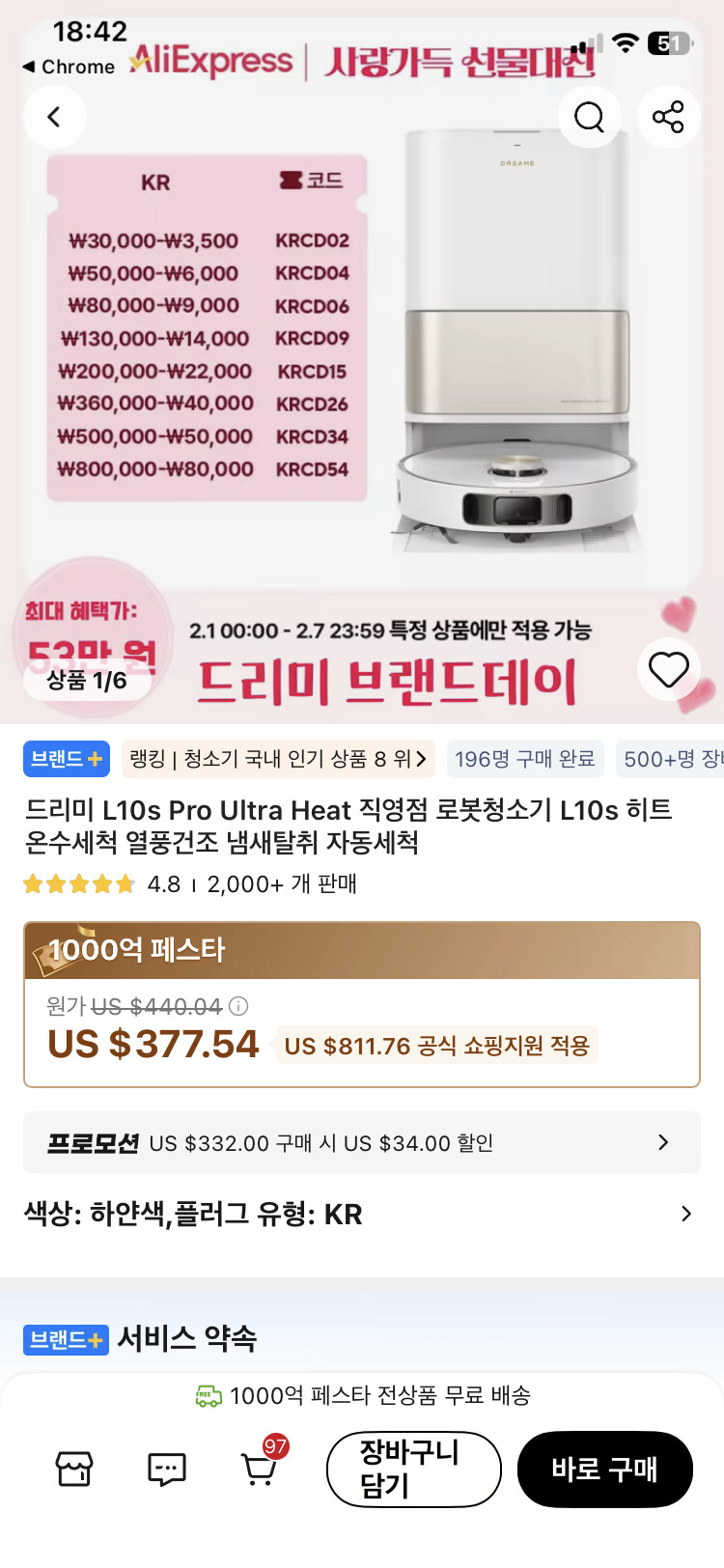Open the 랭킹 청소기 국내 인기 상품 chip
This screenshot has width=724, height=1568.
click(278, 759)
